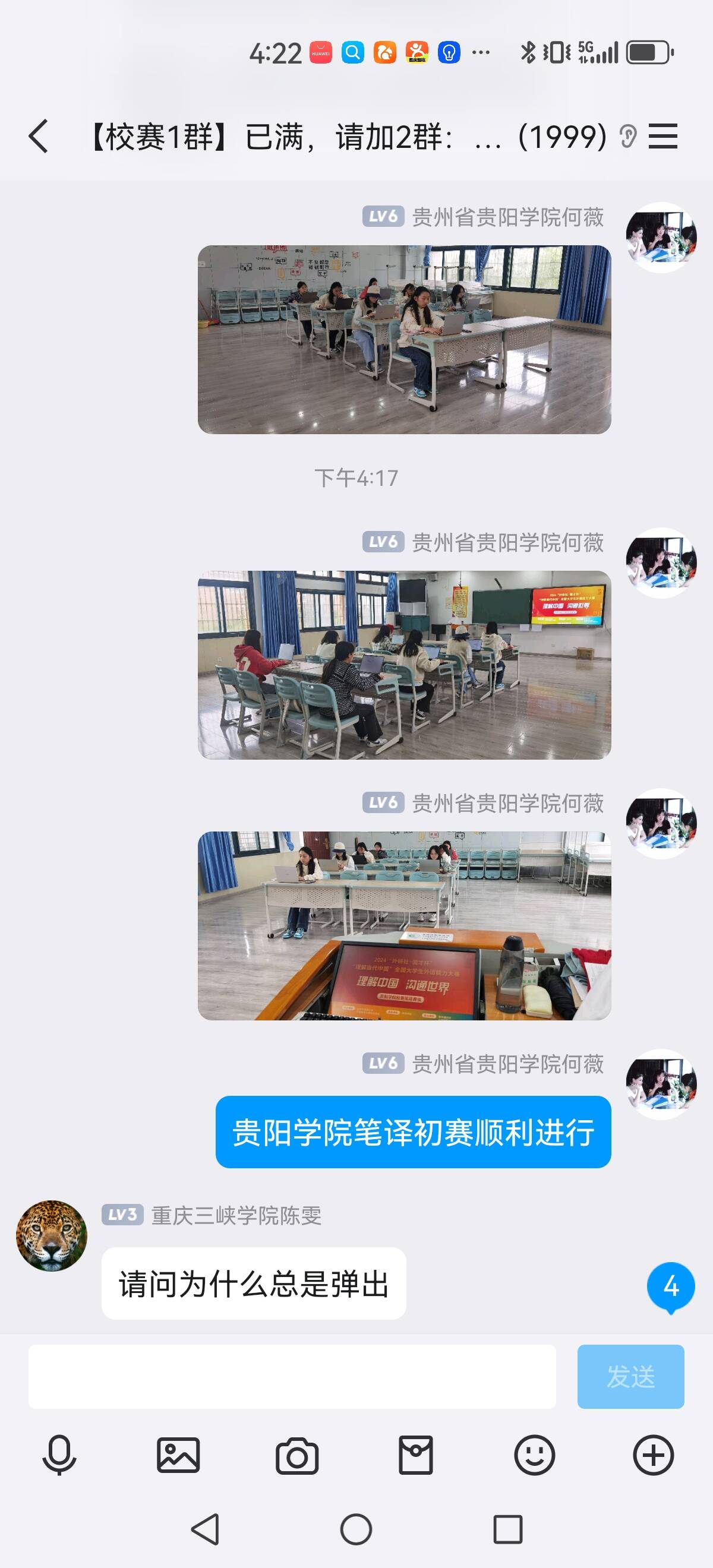The image size is (713, 1568).
Task: Open photo with the podium monitor
Action: click(404, 925)
